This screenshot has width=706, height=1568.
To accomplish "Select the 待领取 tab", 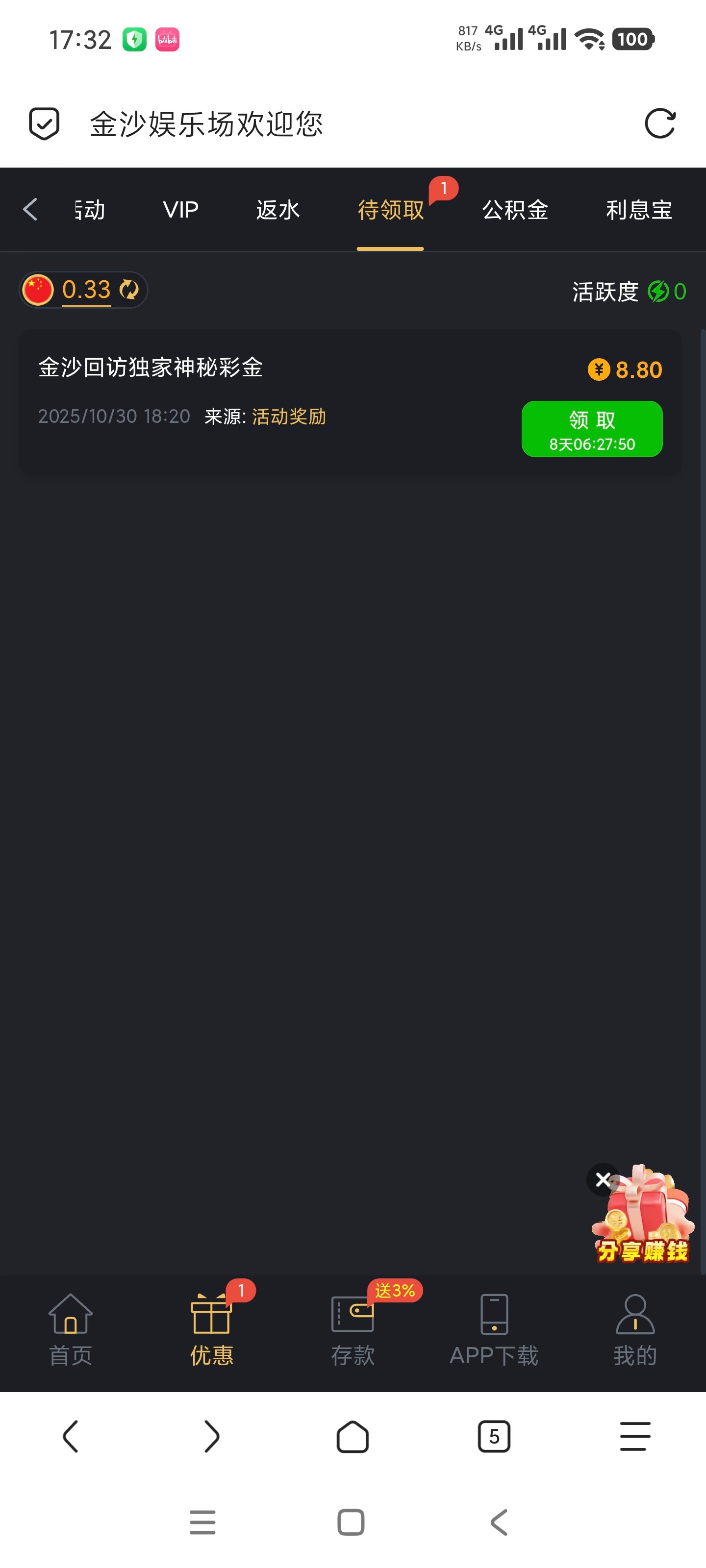I will point(390,210).
